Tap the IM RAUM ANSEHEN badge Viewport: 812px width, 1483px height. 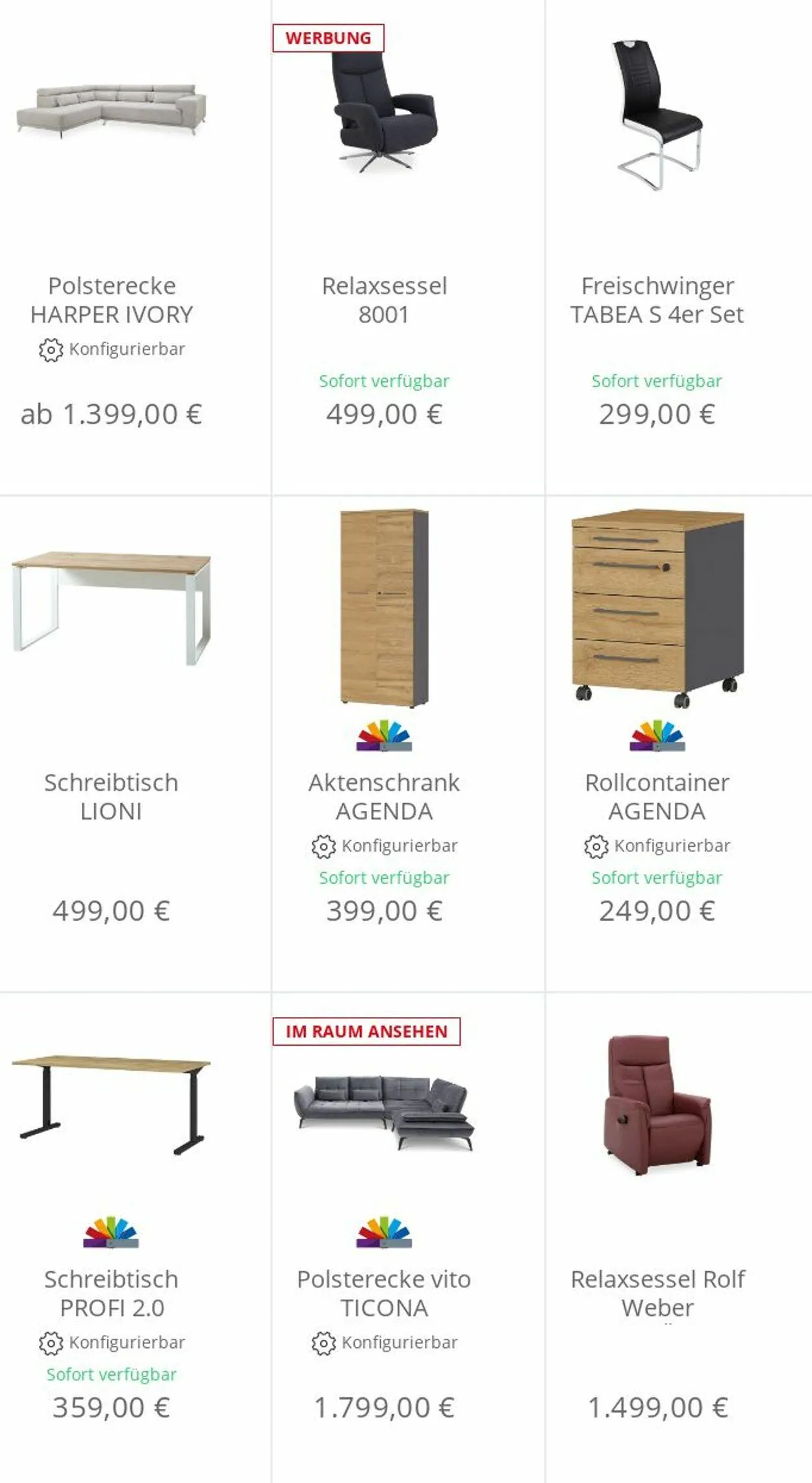366,1031
